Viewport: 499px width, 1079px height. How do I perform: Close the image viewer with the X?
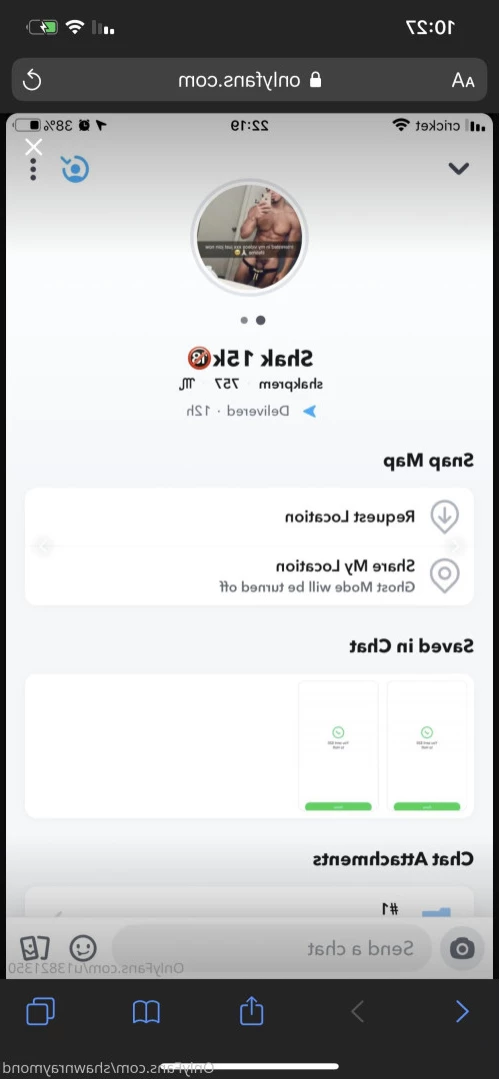tap(33, 147)
